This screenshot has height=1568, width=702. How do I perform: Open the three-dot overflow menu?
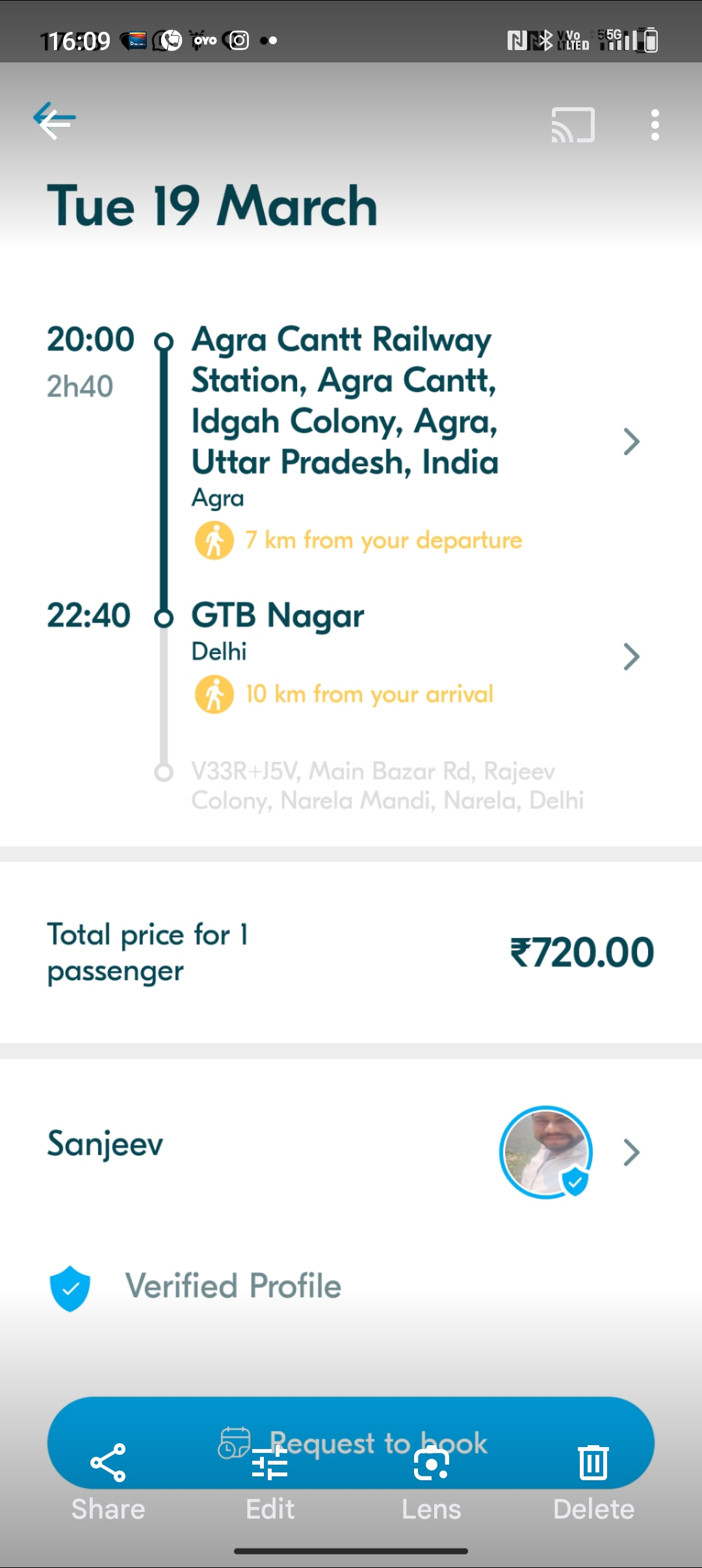(655, 124)
